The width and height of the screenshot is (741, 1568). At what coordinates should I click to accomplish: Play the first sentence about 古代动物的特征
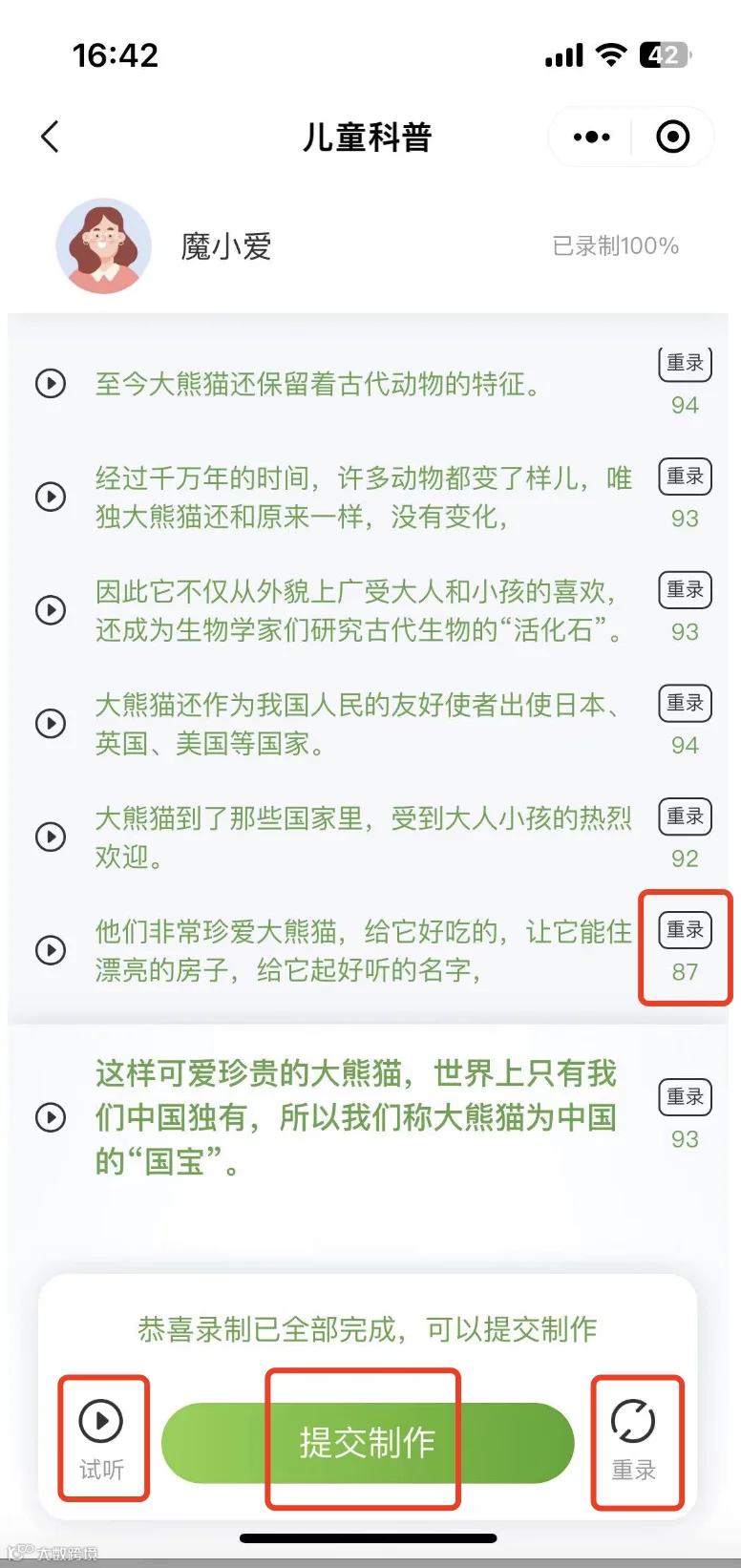50,385
